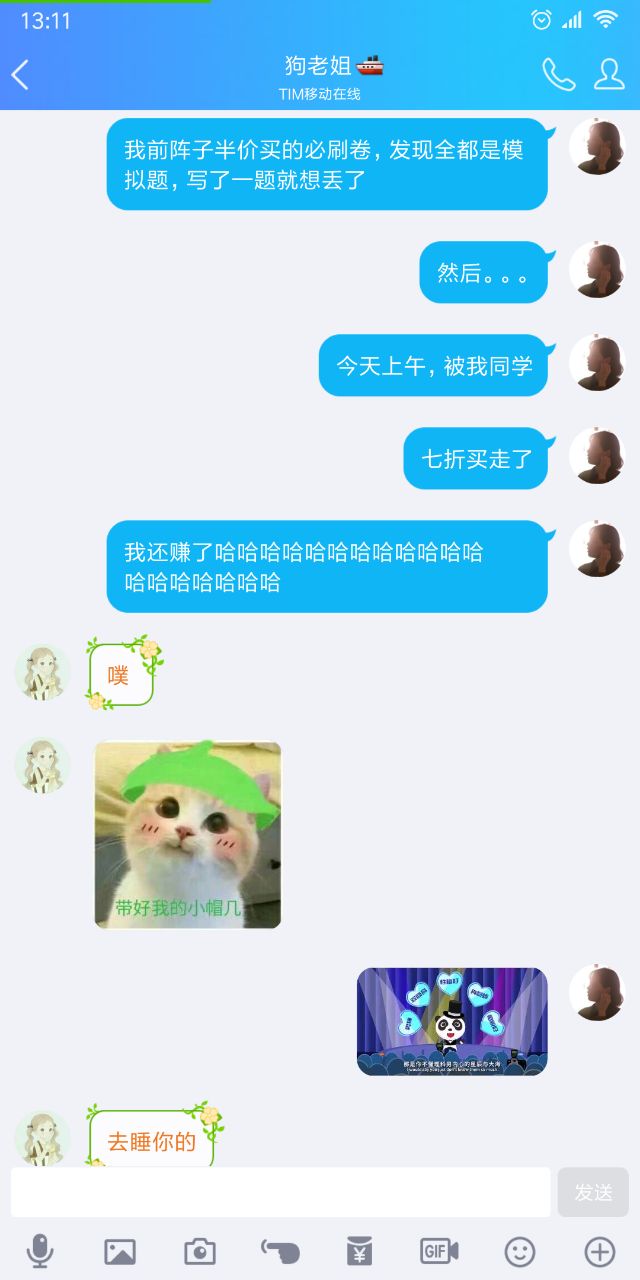This screenshot has height=1280, width=640.
Task: Tap the 发送 send button
Action: pos(593,1192)
